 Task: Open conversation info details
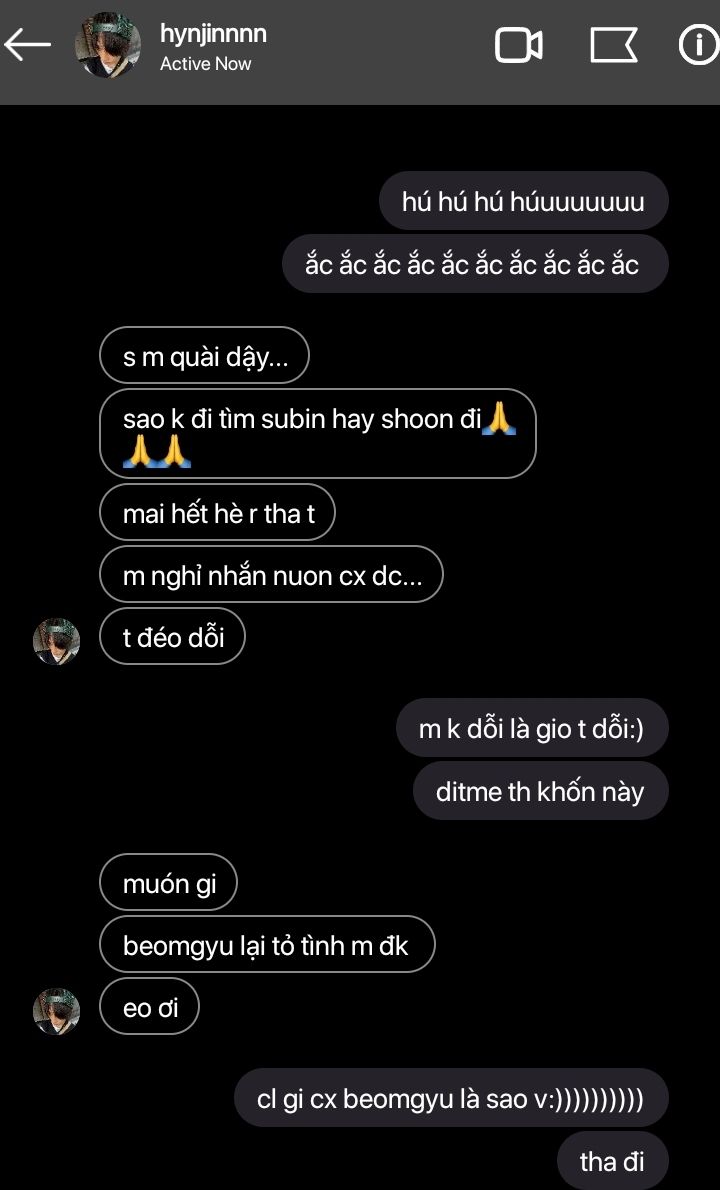[x=698, y=45]
